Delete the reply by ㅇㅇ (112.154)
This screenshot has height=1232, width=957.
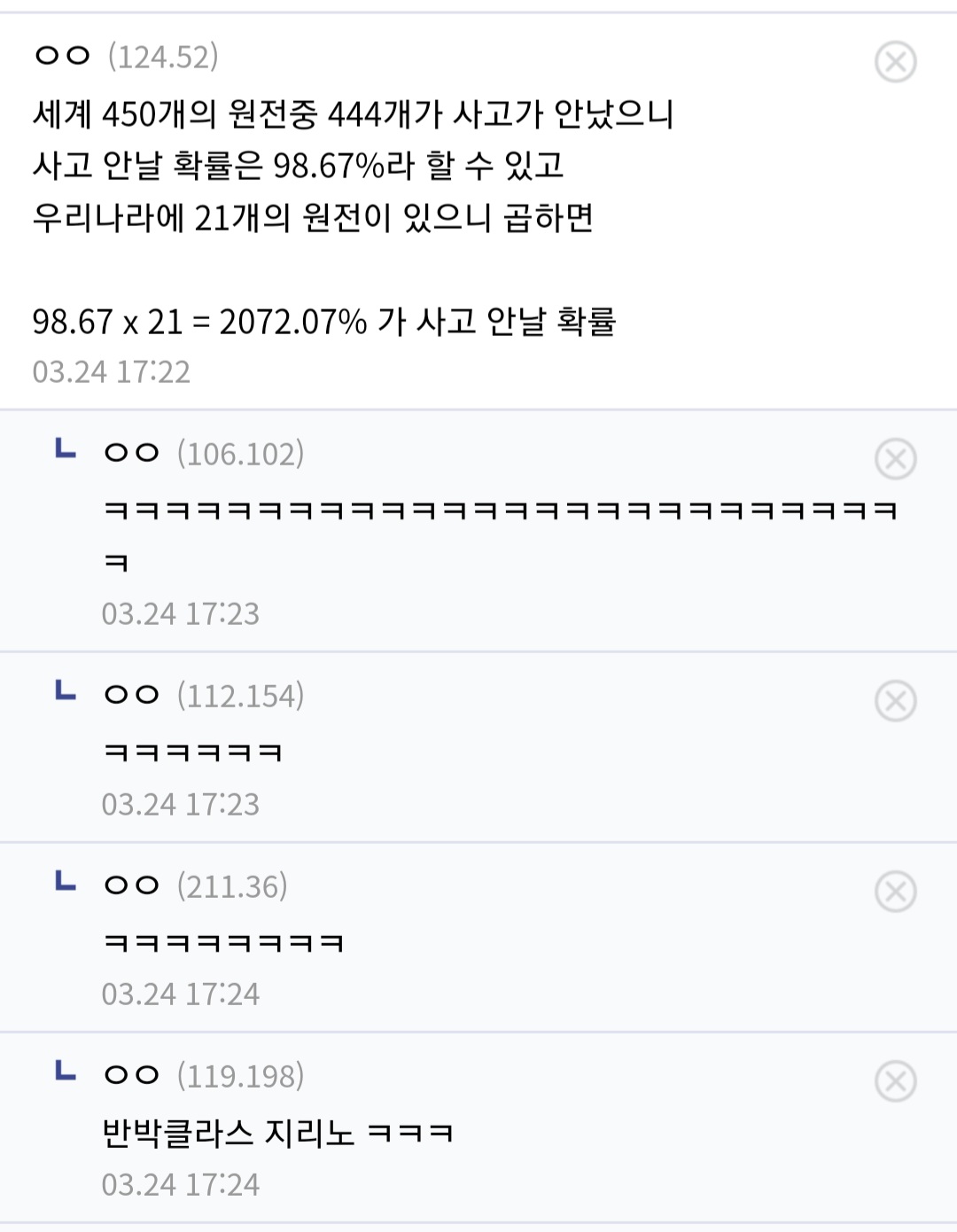(895, 701)
